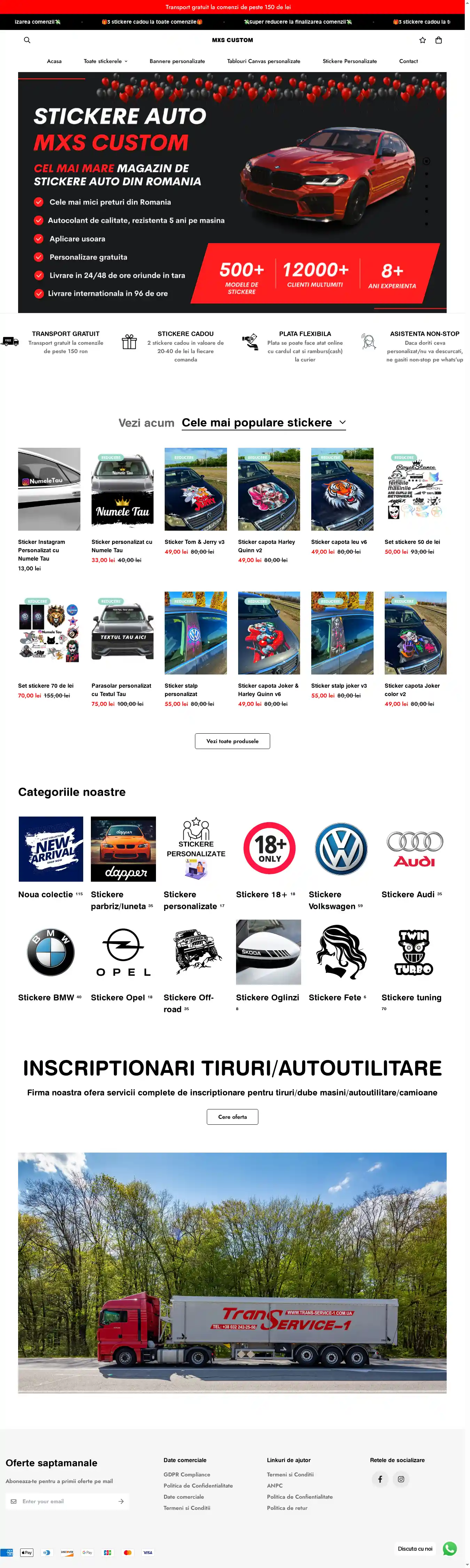The image size is (470, 1568).
Task: Open the search magnifier icon
Action: point(27,40)
